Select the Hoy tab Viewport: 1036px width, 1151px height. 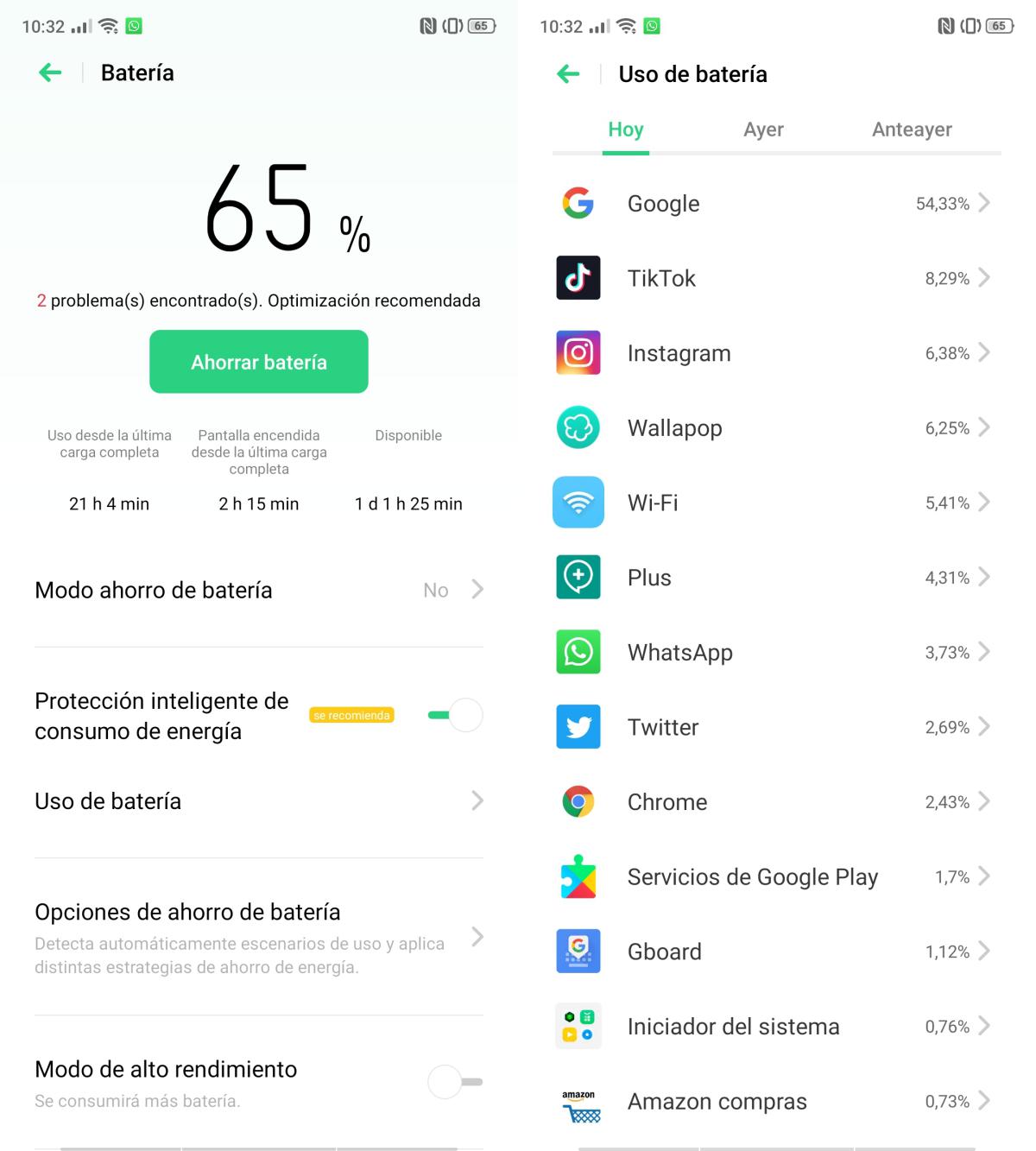(x=625, y=130)
